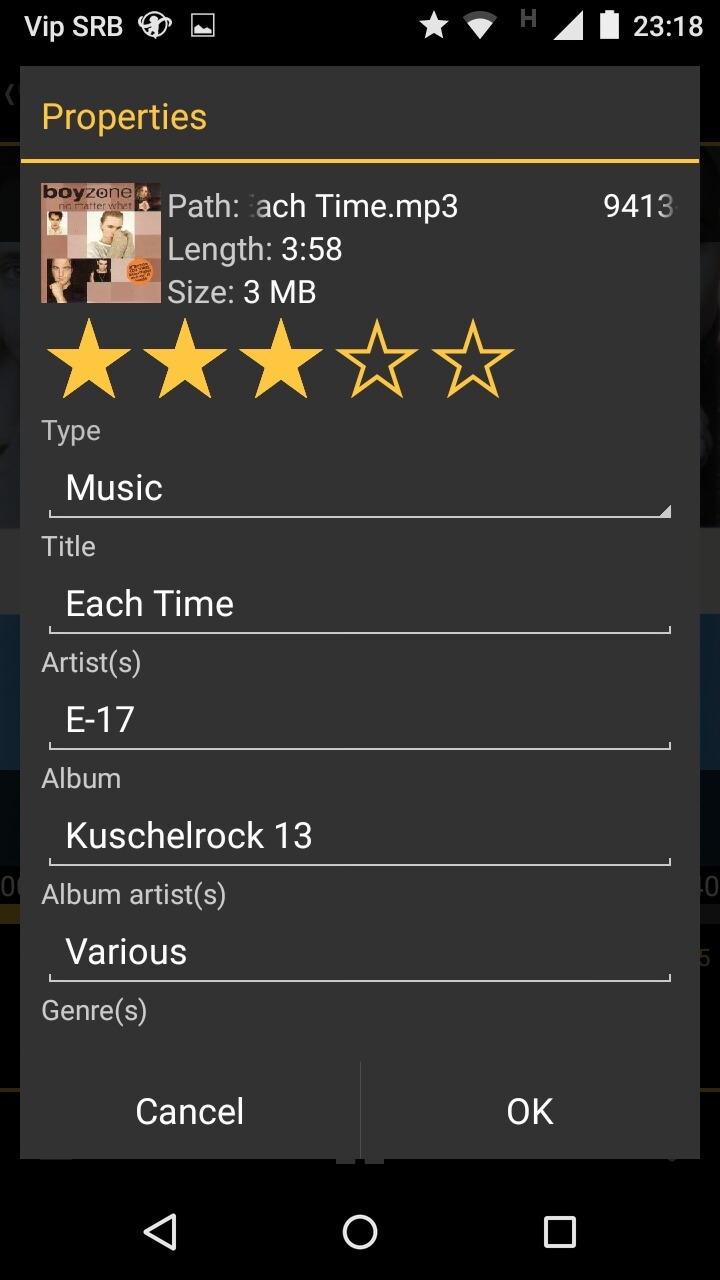Edit the Title field Each Time
Screen dimensions: 720x1280
[359, 604]
